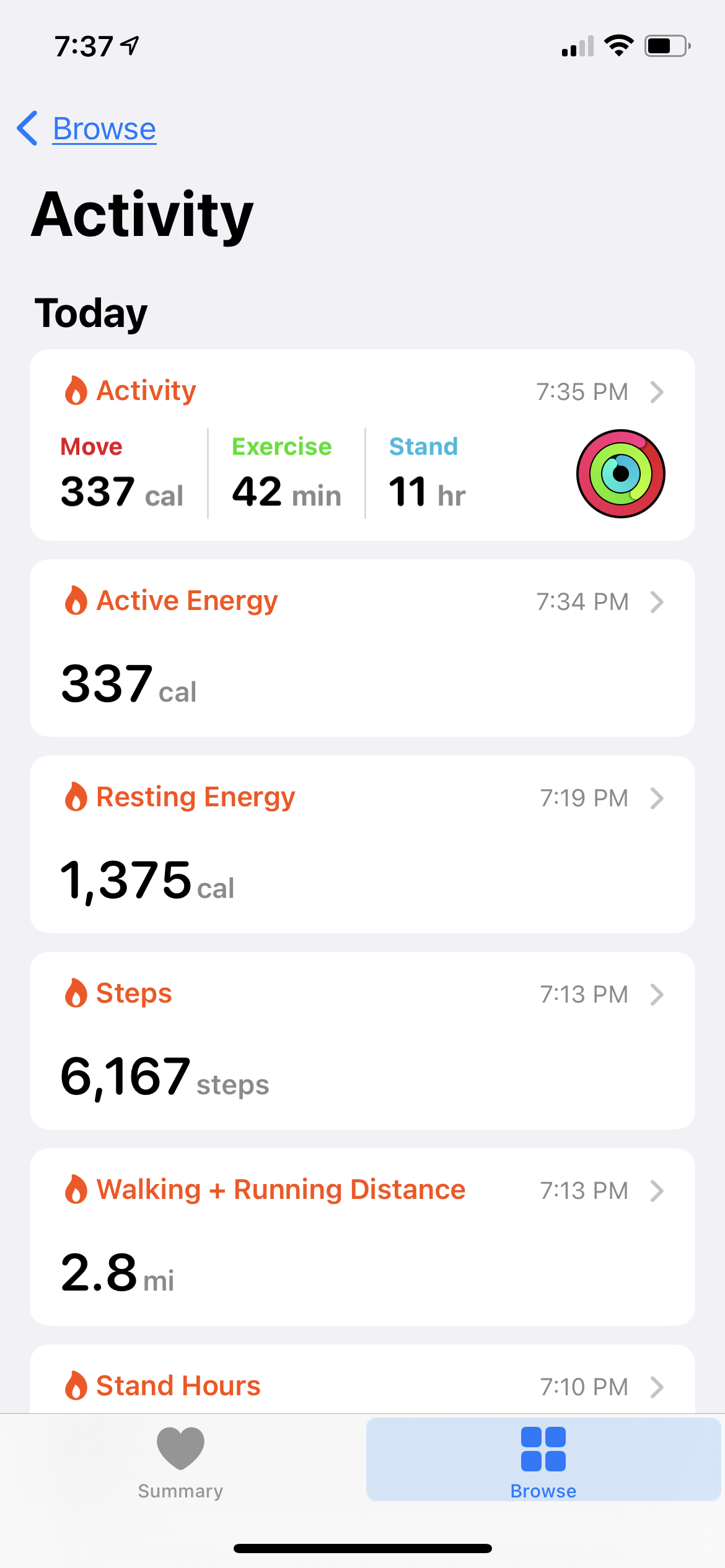Select the Browse tab
725x1568 pixels.
543,1463
